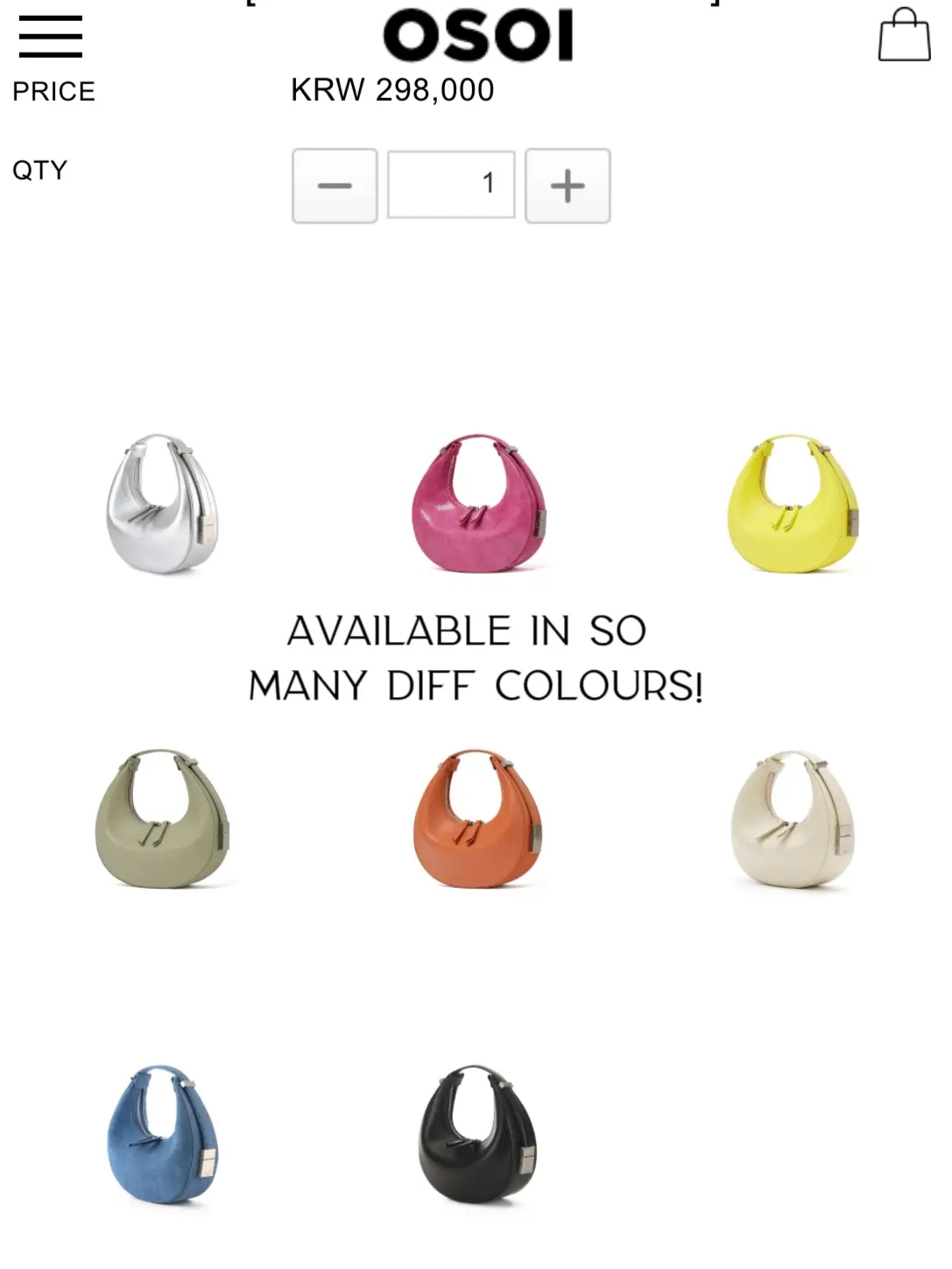Open the hamburger menu
This screenshot has height=1269, width=952.
[50, 37]
